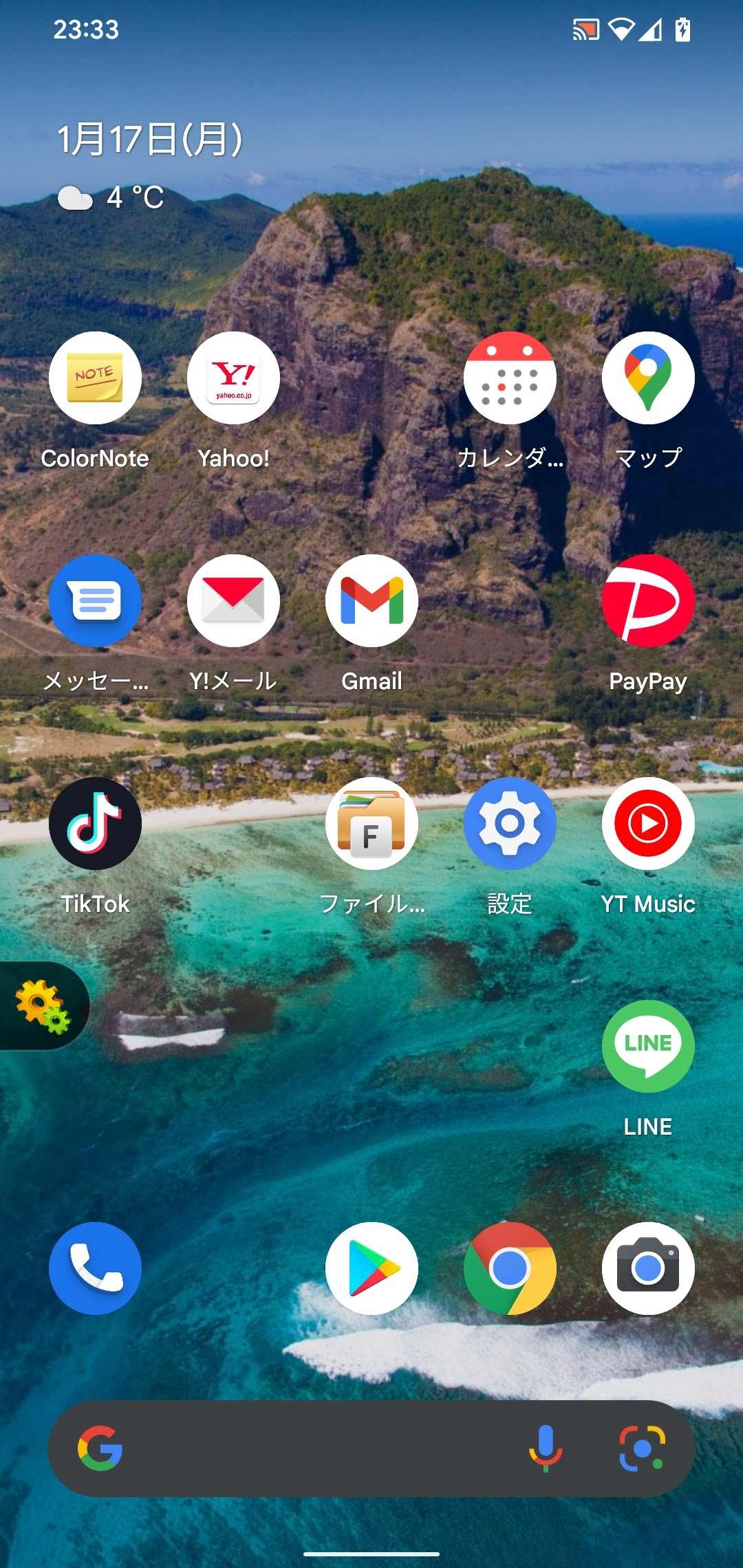This screenshot has width=743, height=1568.
Task: Open TikTok
Action: (x=95, y=824)
